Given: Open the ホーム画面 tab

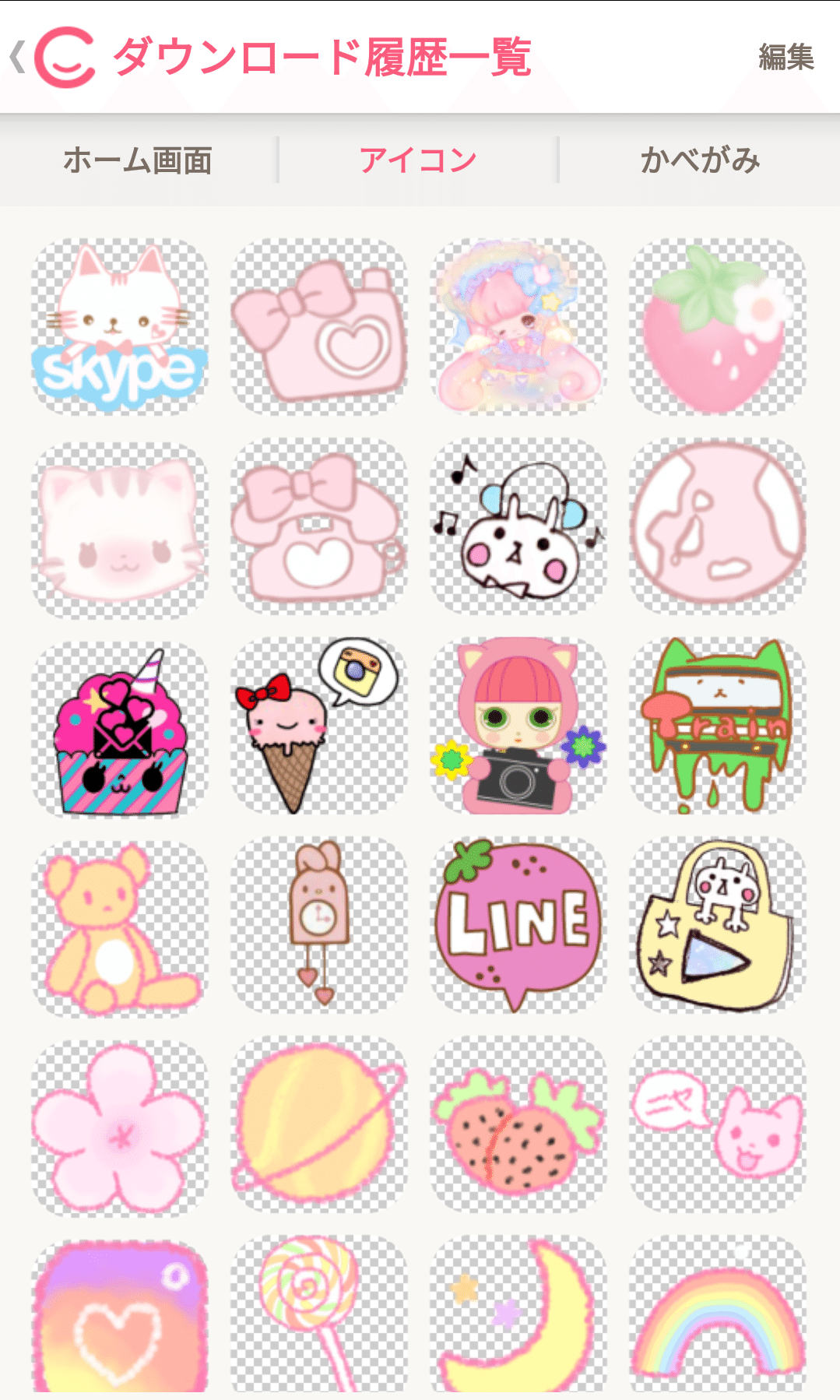Looking at the screenshot, I should 140,161.
